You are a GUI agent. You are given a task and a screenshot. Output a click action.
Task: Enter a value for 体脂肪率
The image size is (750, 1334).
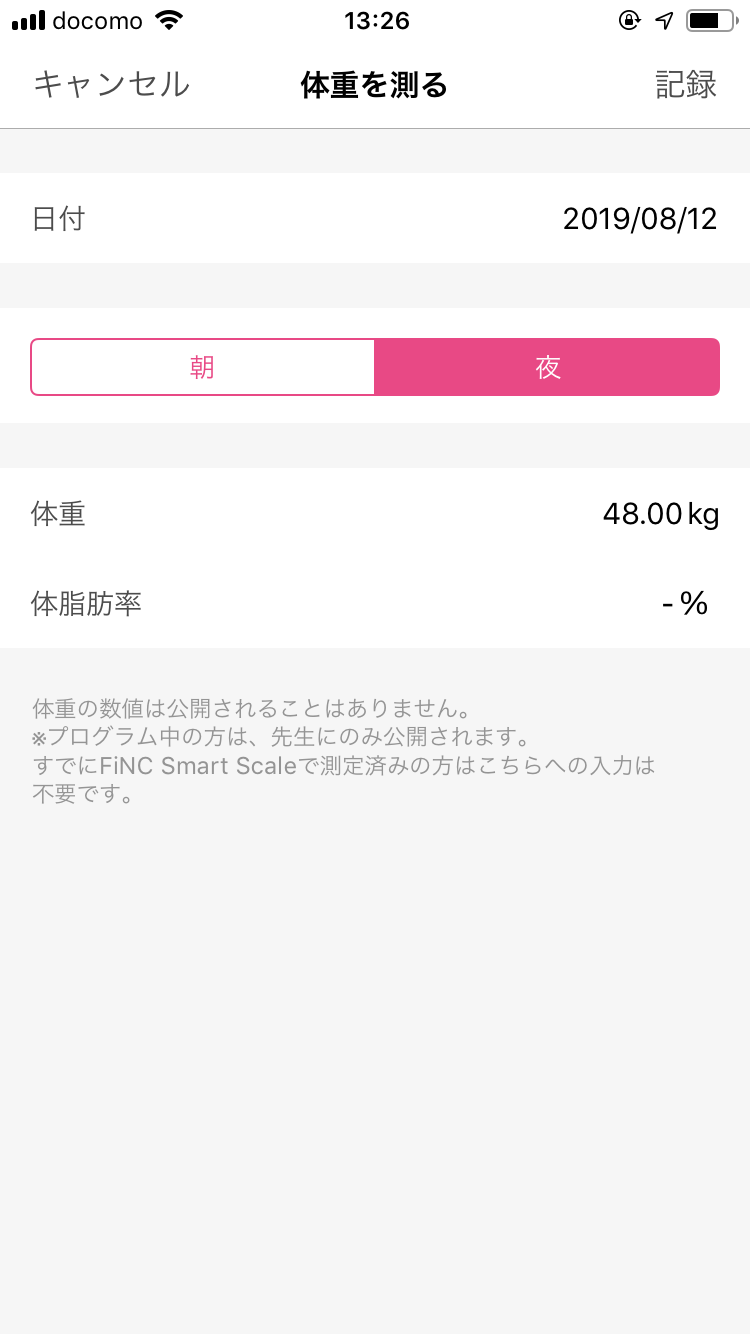[x=684, y=603]
